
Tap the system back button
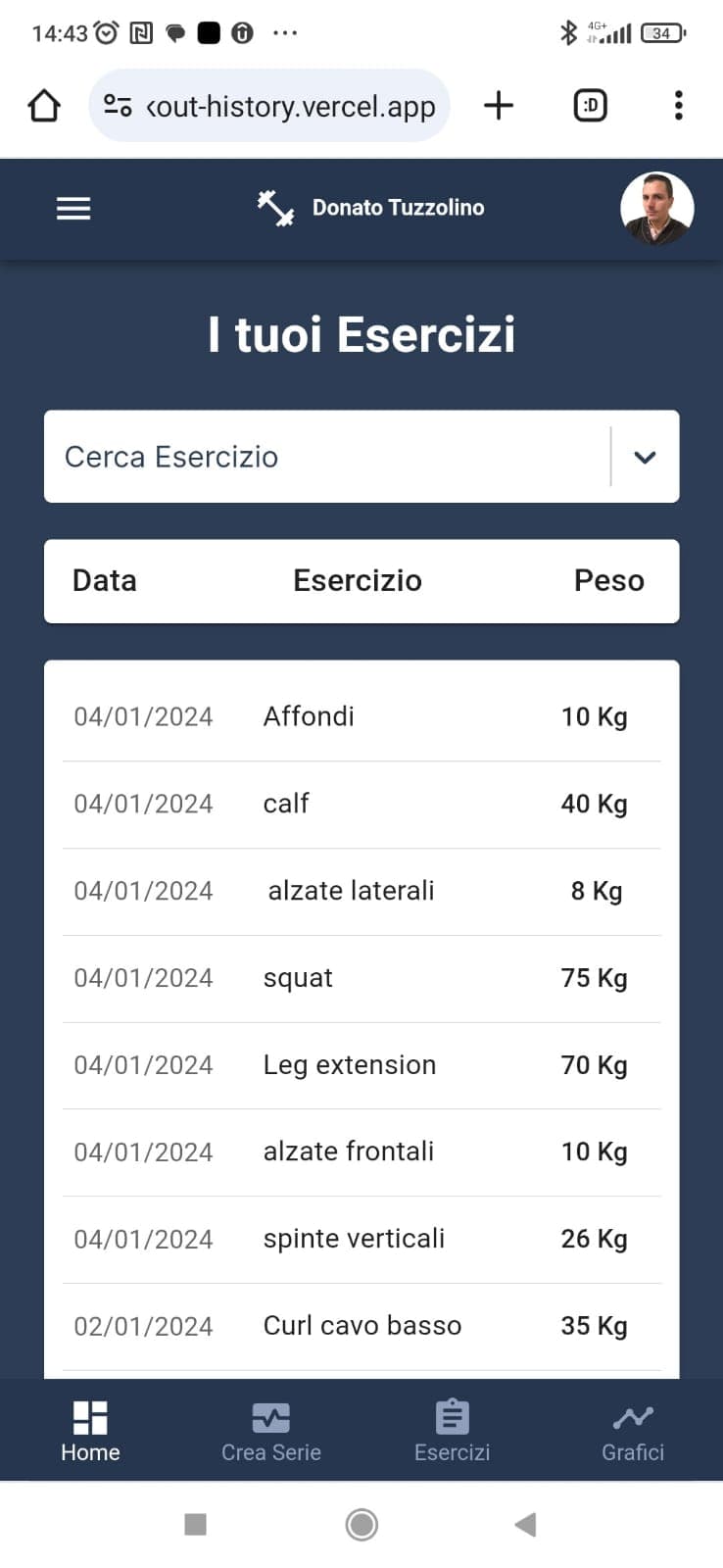(526, 1524)
